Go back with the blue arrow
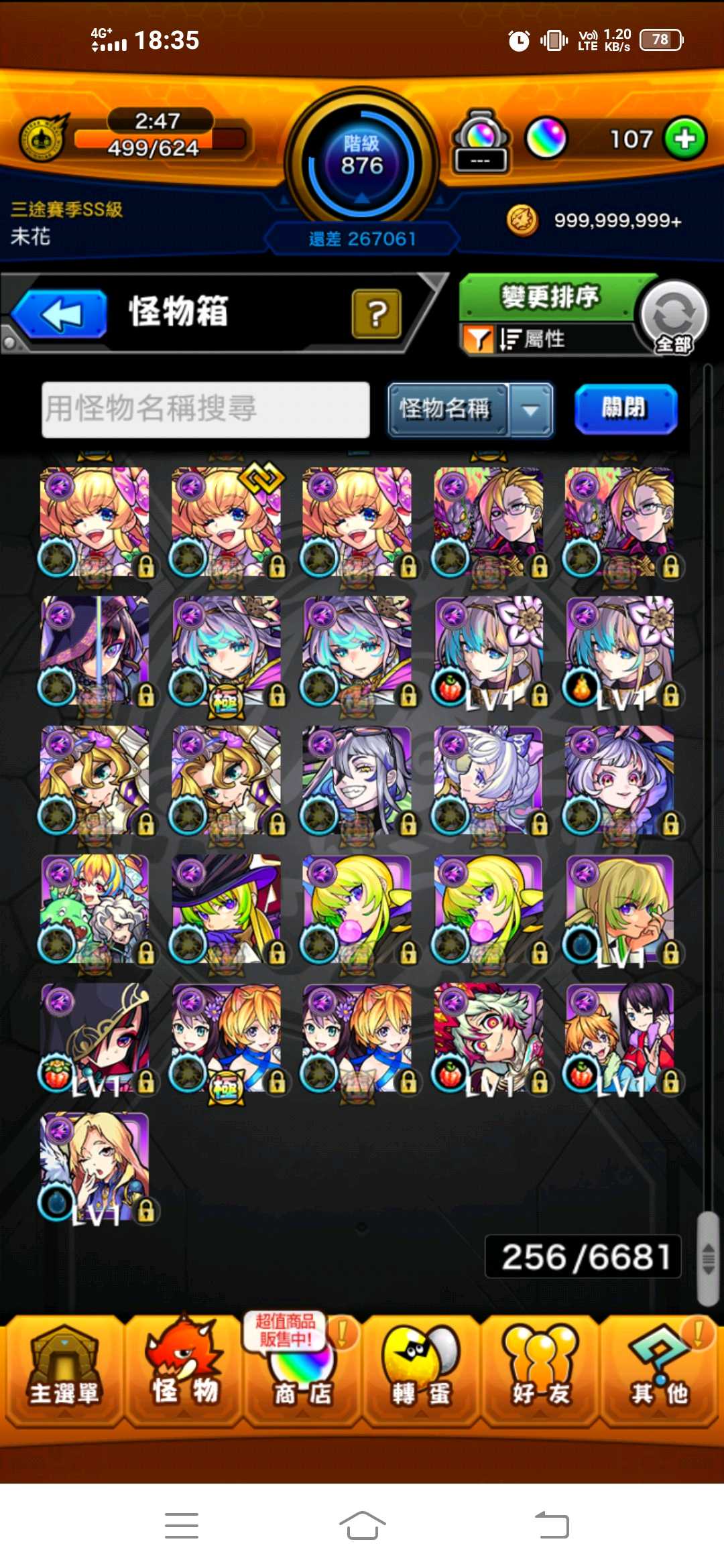Viewport: 724px width, 1568px height. click(60, 314)
